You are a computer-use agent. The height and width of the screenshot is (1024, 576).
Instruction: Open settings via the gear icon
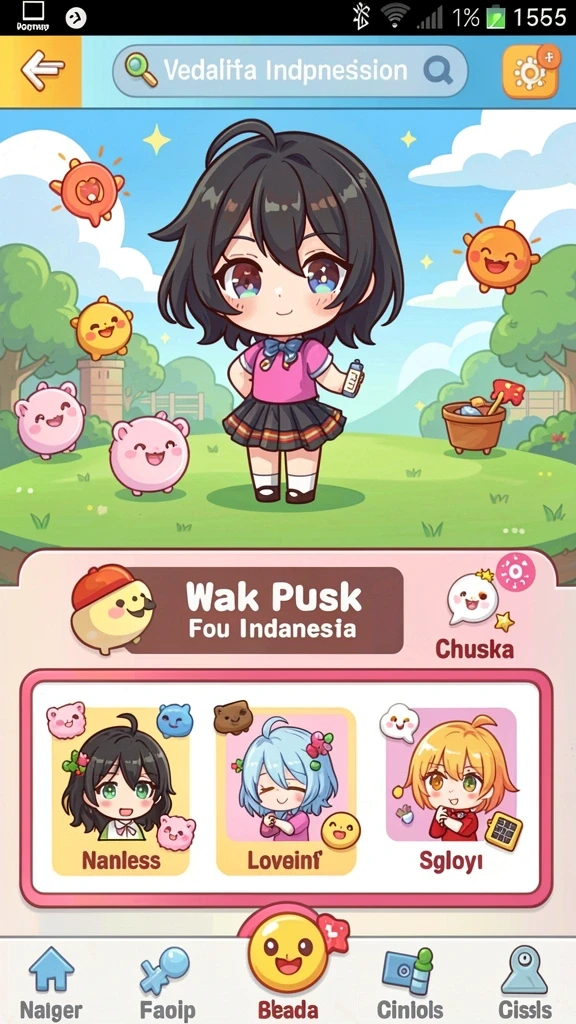click(530, 71)
